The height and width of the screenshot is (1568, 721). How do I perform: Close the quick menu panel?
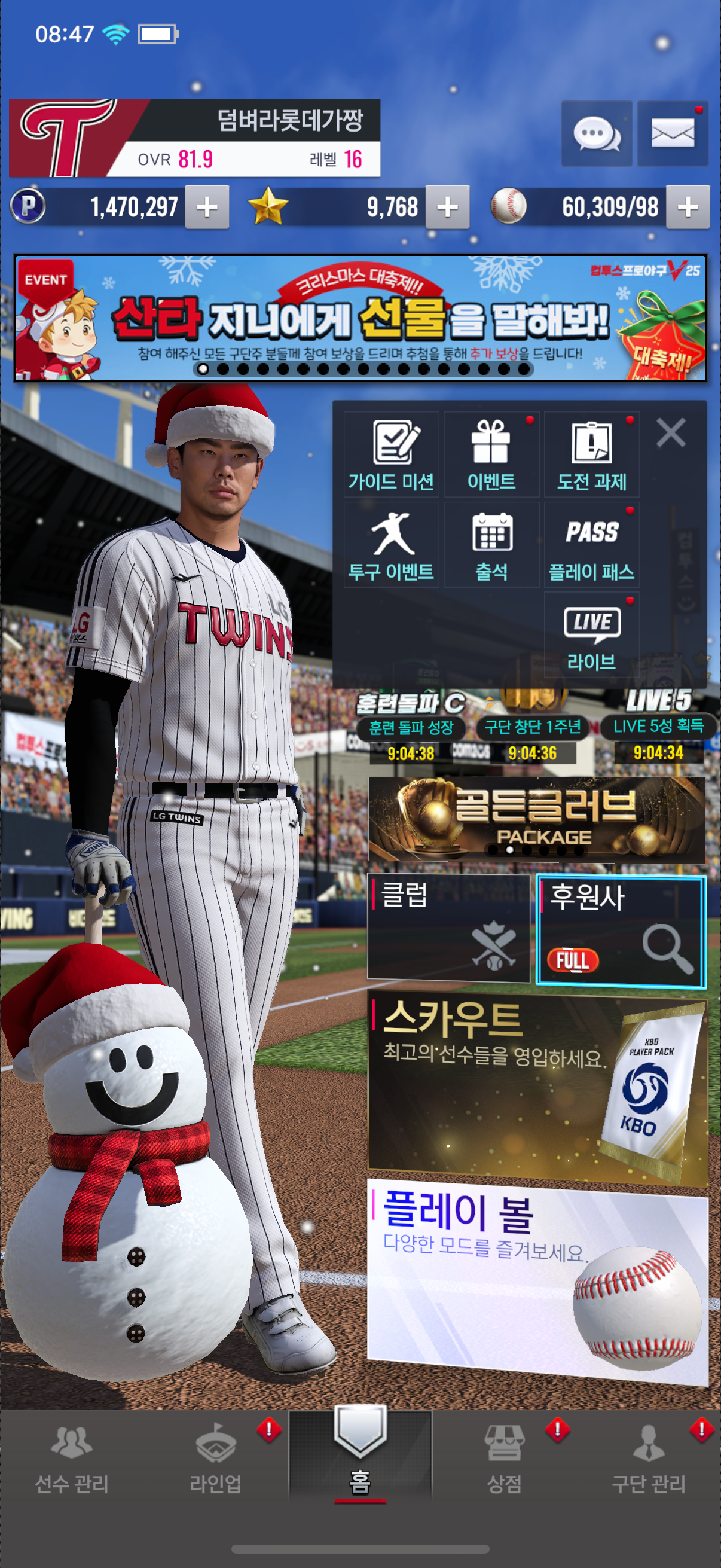point(671,433)
